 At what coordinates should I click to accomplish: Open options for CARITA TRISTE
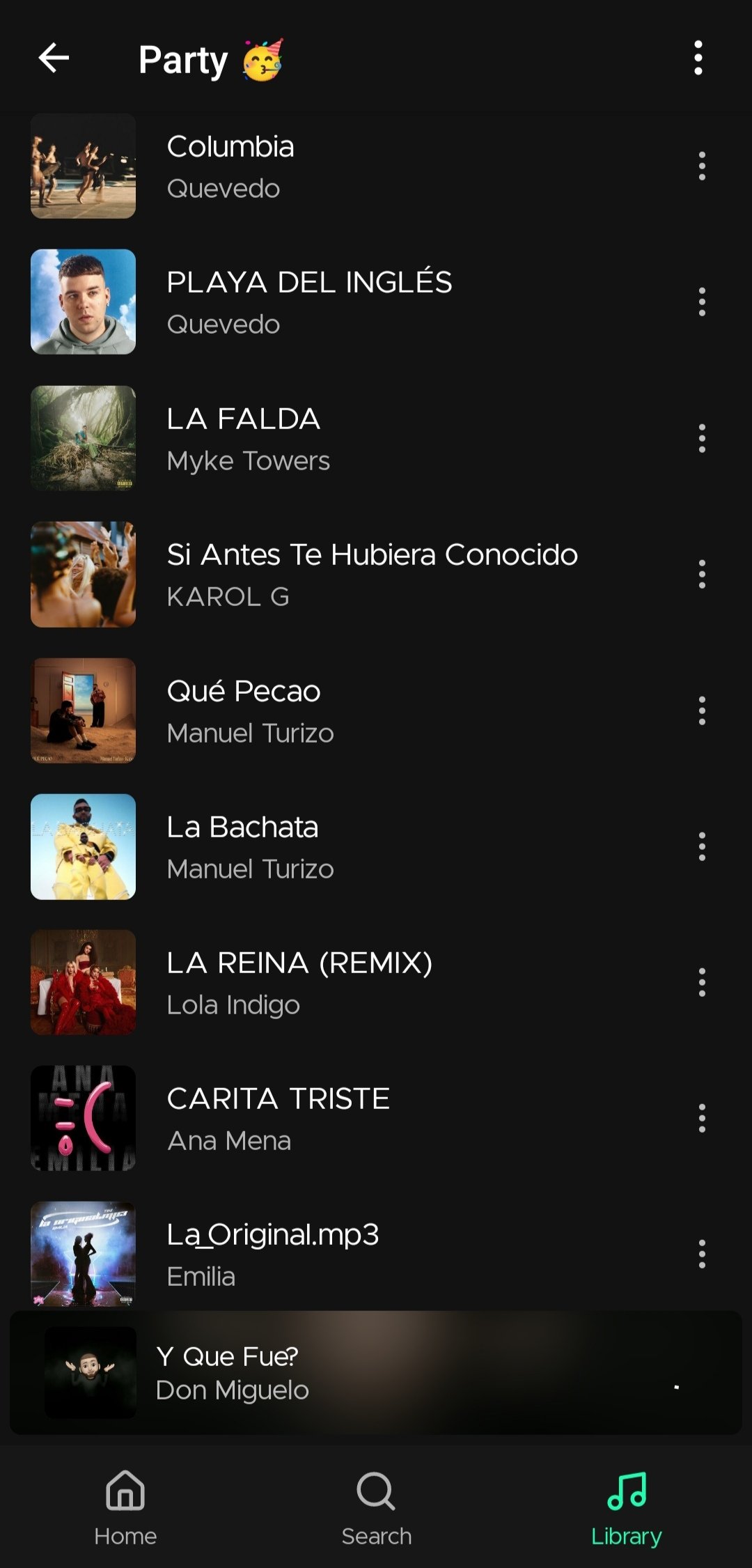click(701, 1118)
